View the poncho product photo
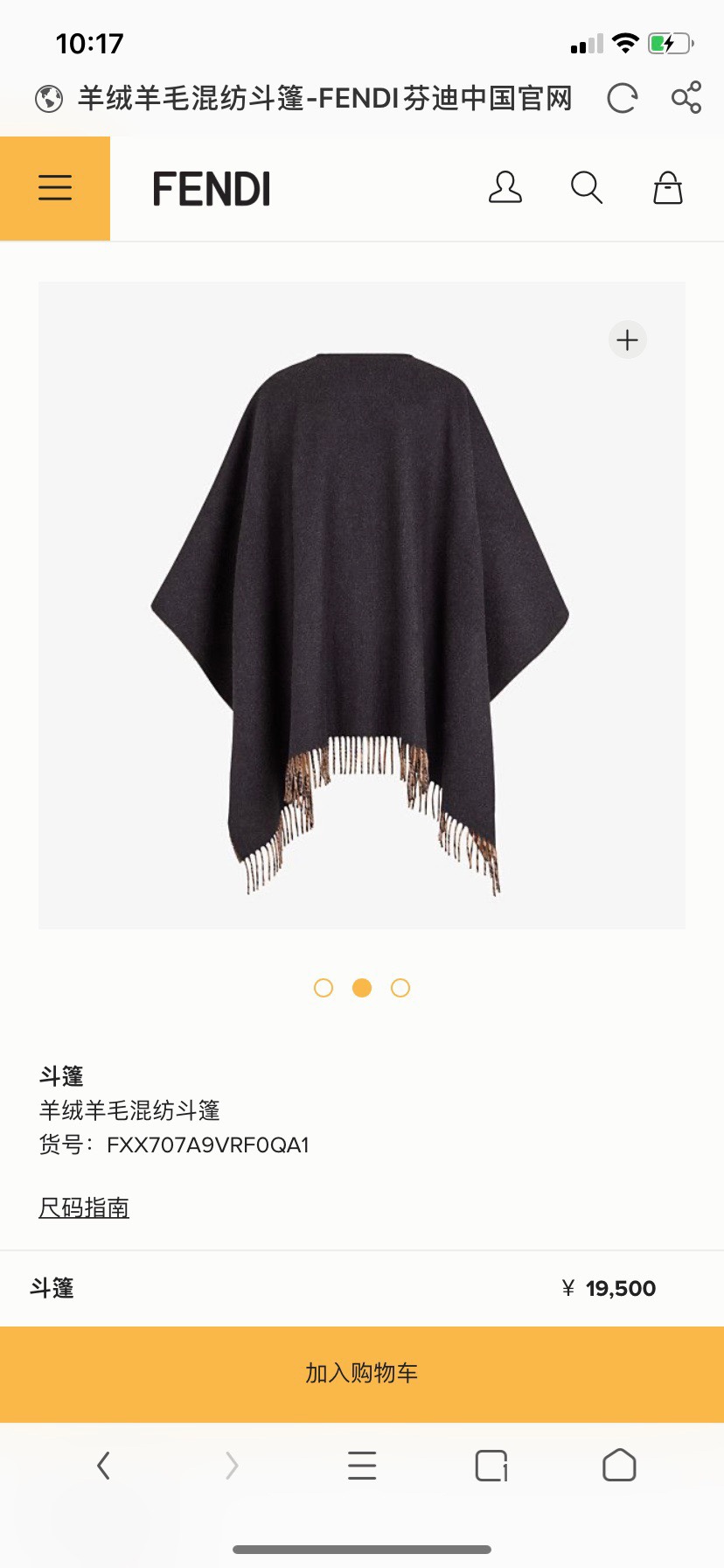Image resolution: width=724 pixels, height=1568 pixels. [360, 604]
